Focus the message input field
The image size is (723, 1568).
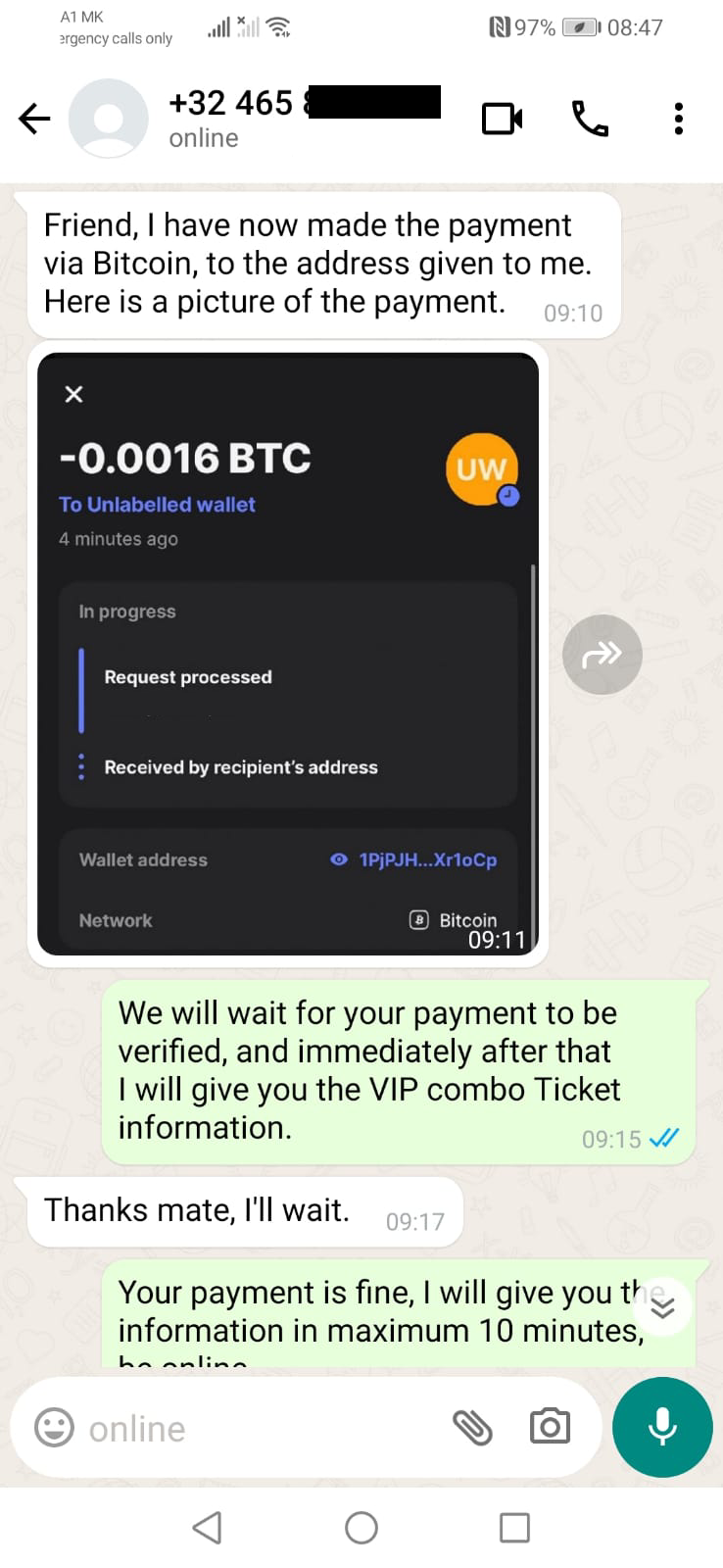point(260,1428)
